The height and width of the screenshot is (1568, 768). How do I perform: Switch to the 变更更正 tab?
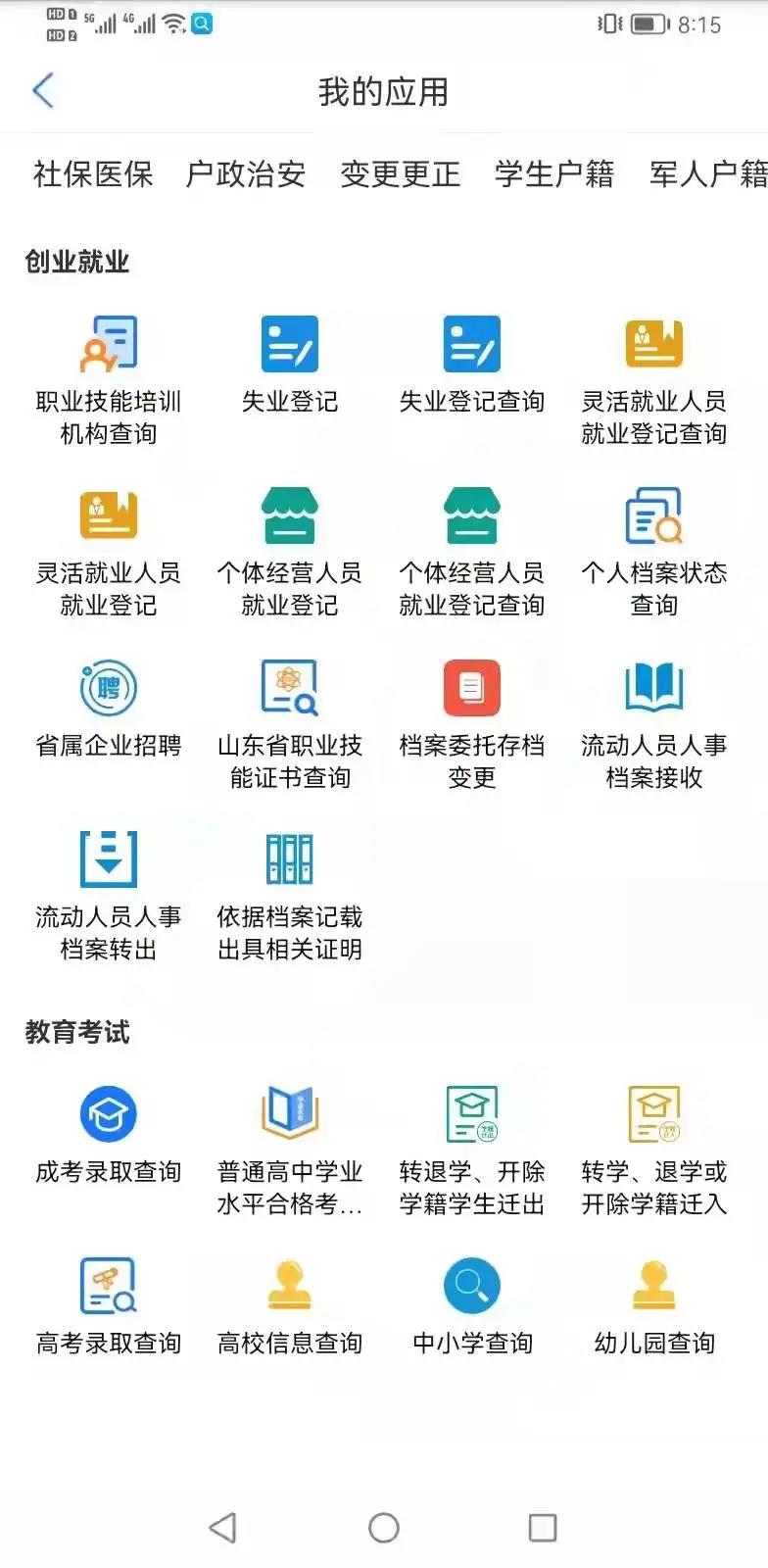point(400,174)
